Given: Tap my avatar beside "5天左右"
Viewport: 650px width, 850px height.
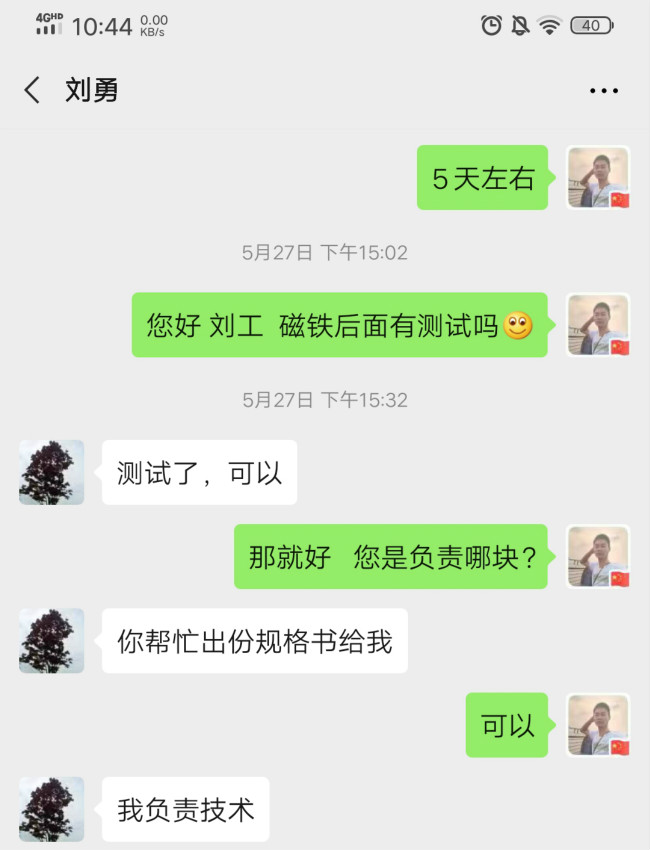Looking at the screenshot, I should (x=598, y=178).
